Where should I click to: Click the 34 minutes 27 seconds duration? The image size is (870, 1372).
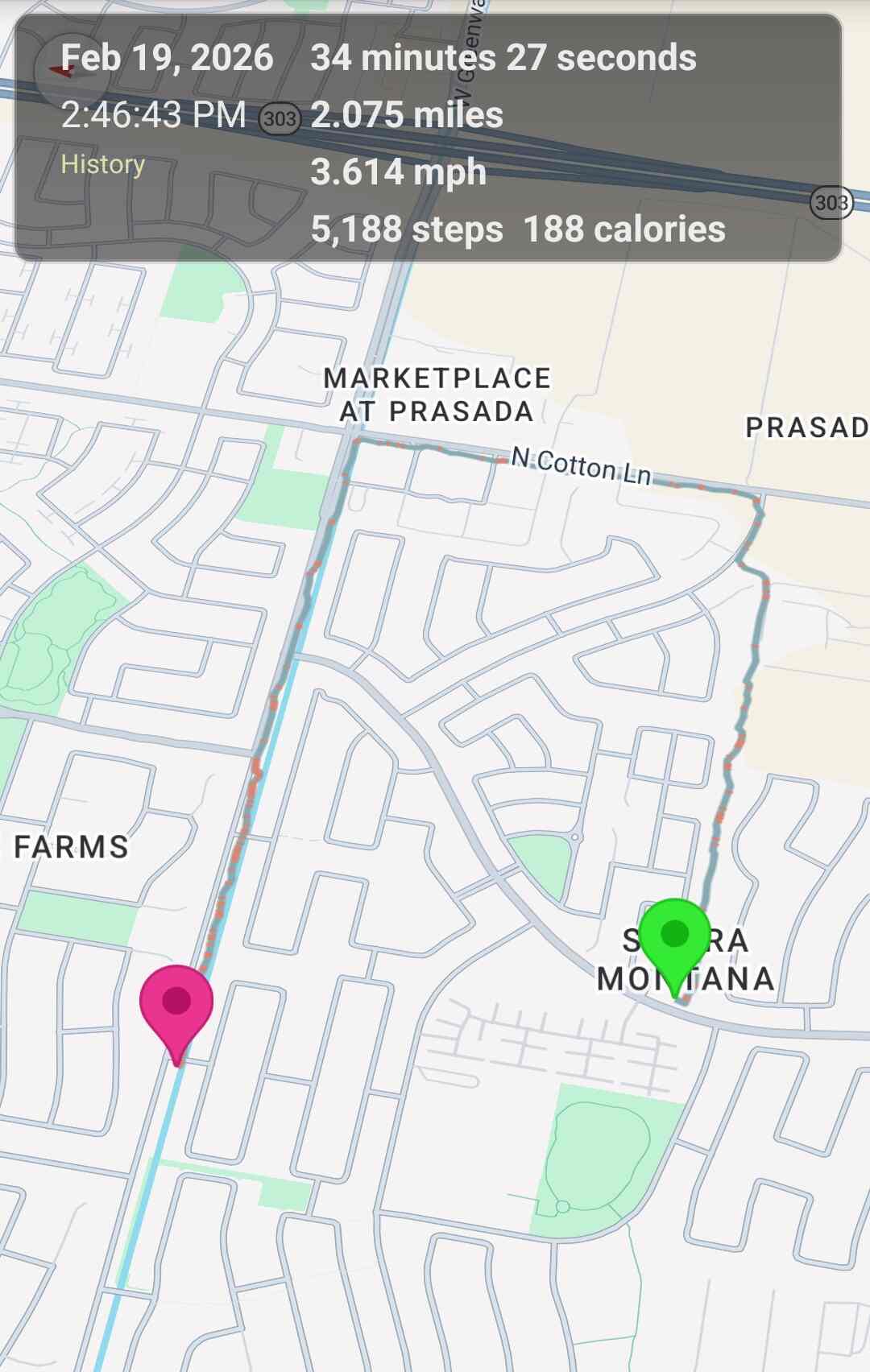[x=503, y=57]
